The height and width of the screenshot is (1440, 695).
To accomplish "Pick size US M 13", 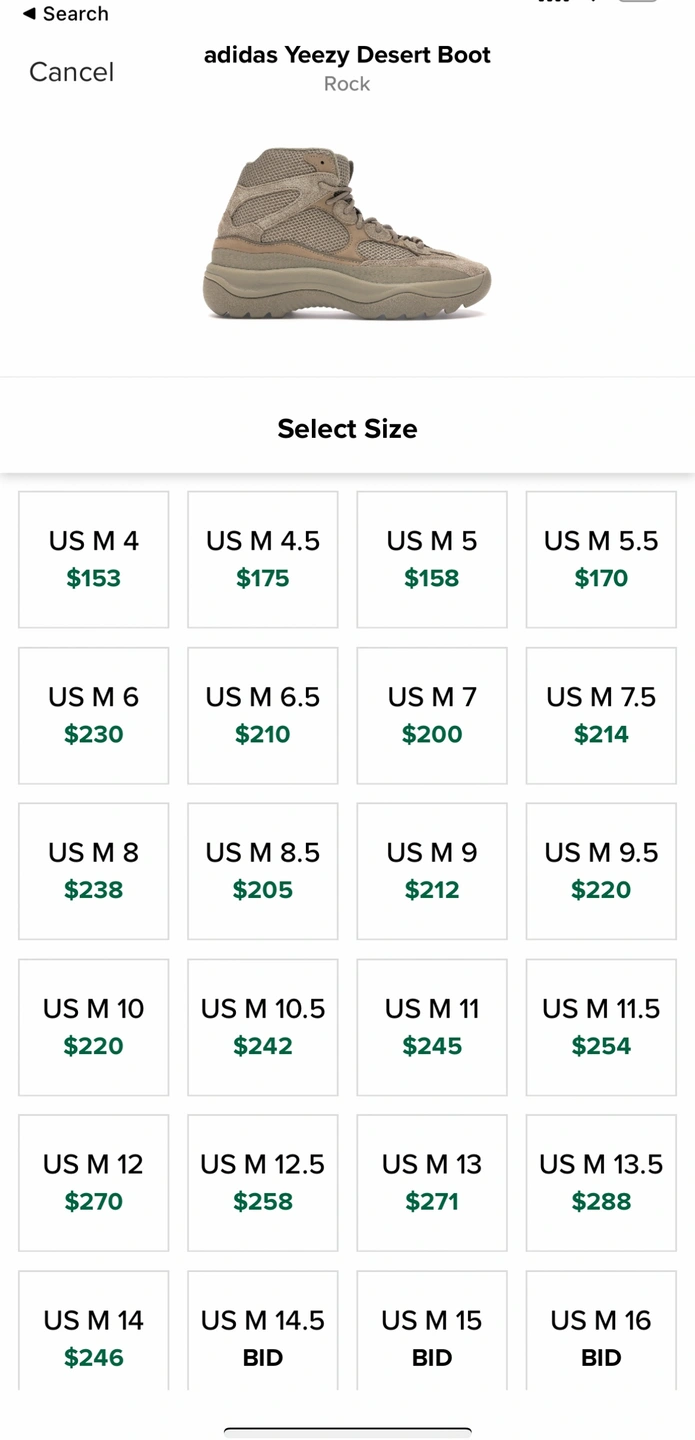I will 432,1183.
